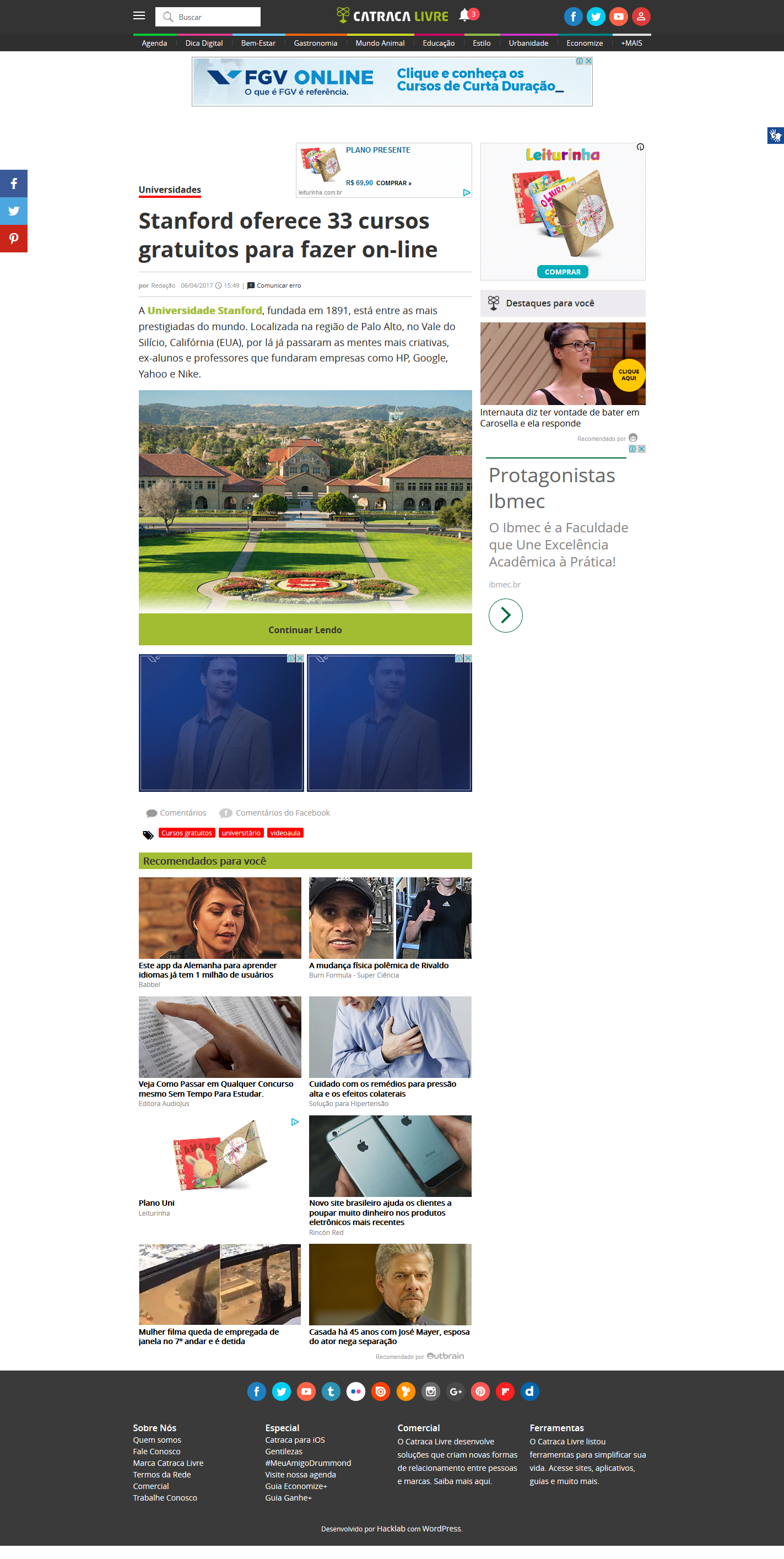Open the videoaula tag
Screen dimensions: 784x1559
point(285,833)
